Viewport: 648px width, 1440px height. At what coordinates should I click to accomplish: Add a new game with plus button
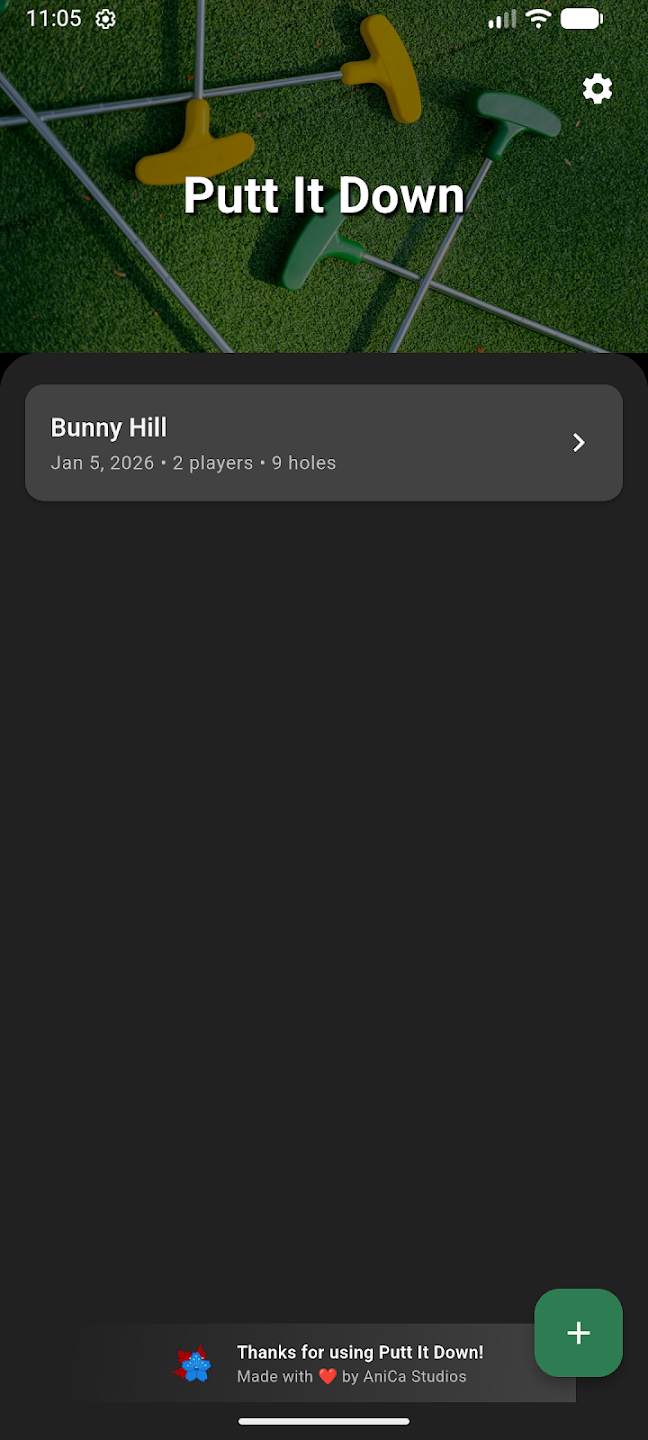(x=578, y=1332)
